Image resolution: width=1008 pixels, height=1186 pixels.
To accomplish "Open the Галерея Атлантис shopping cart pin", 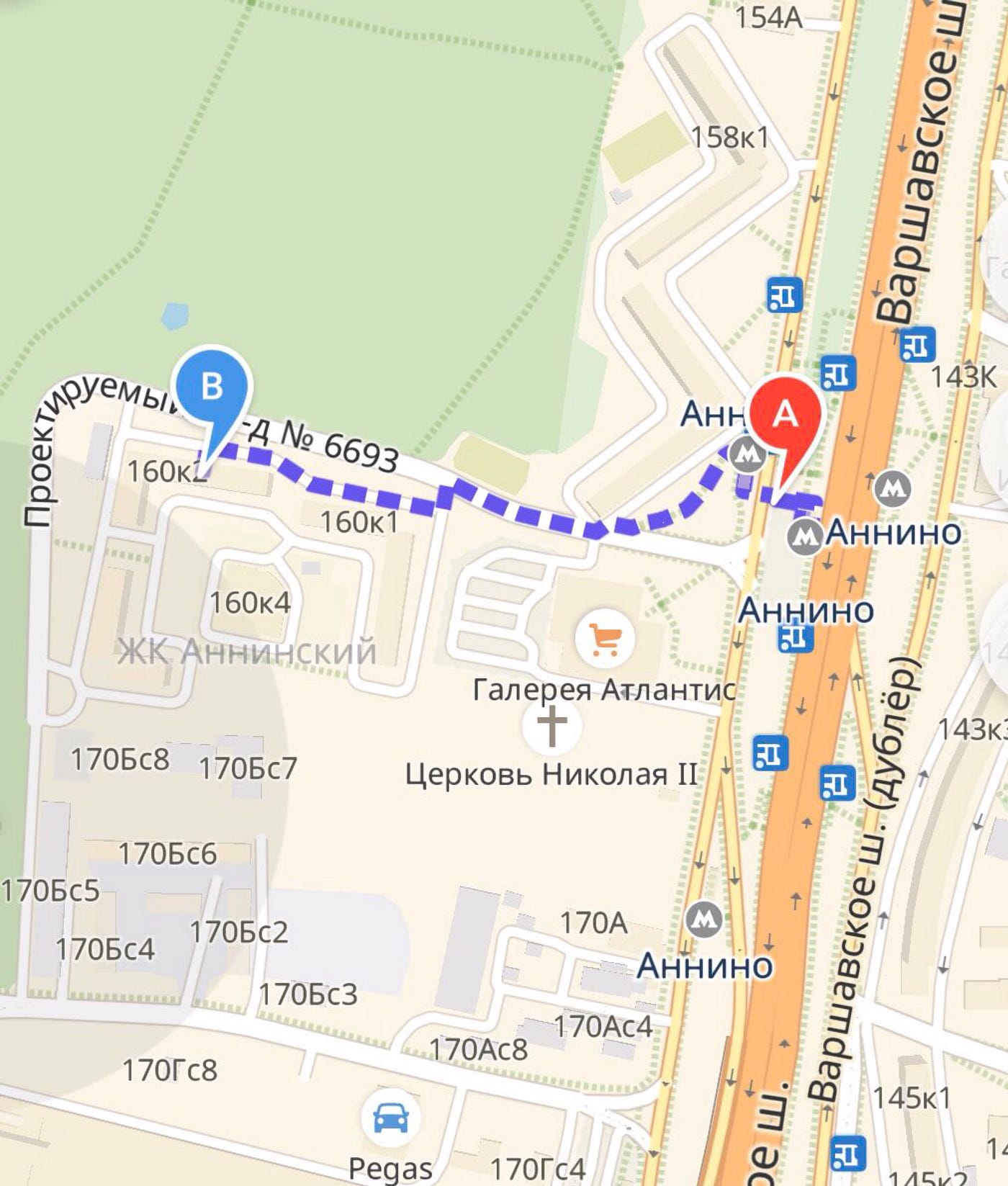I will [x=605, y=638].
